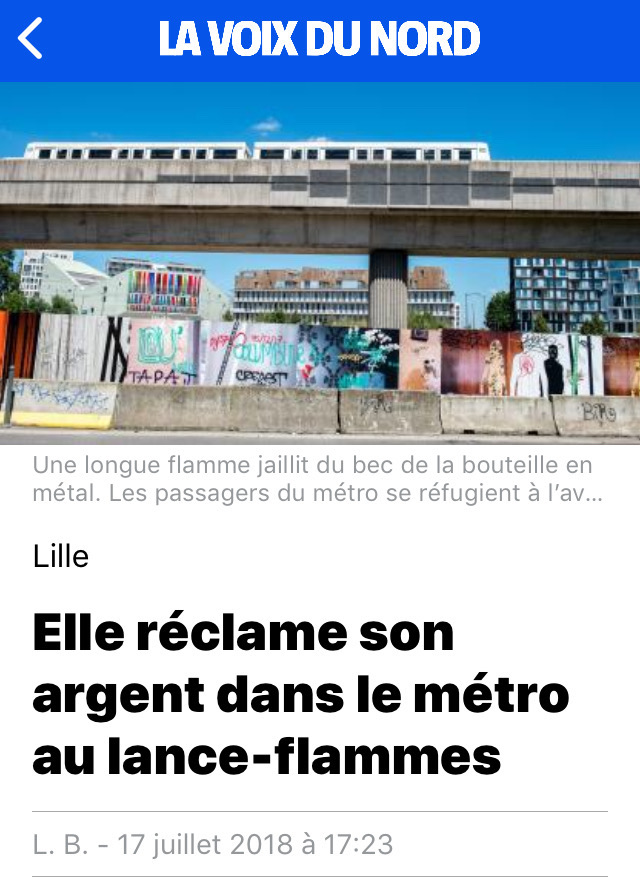Open the metro photo at the top
This screenshot has height=885, width=640.
pyautogui.click(x=320, y=262)
